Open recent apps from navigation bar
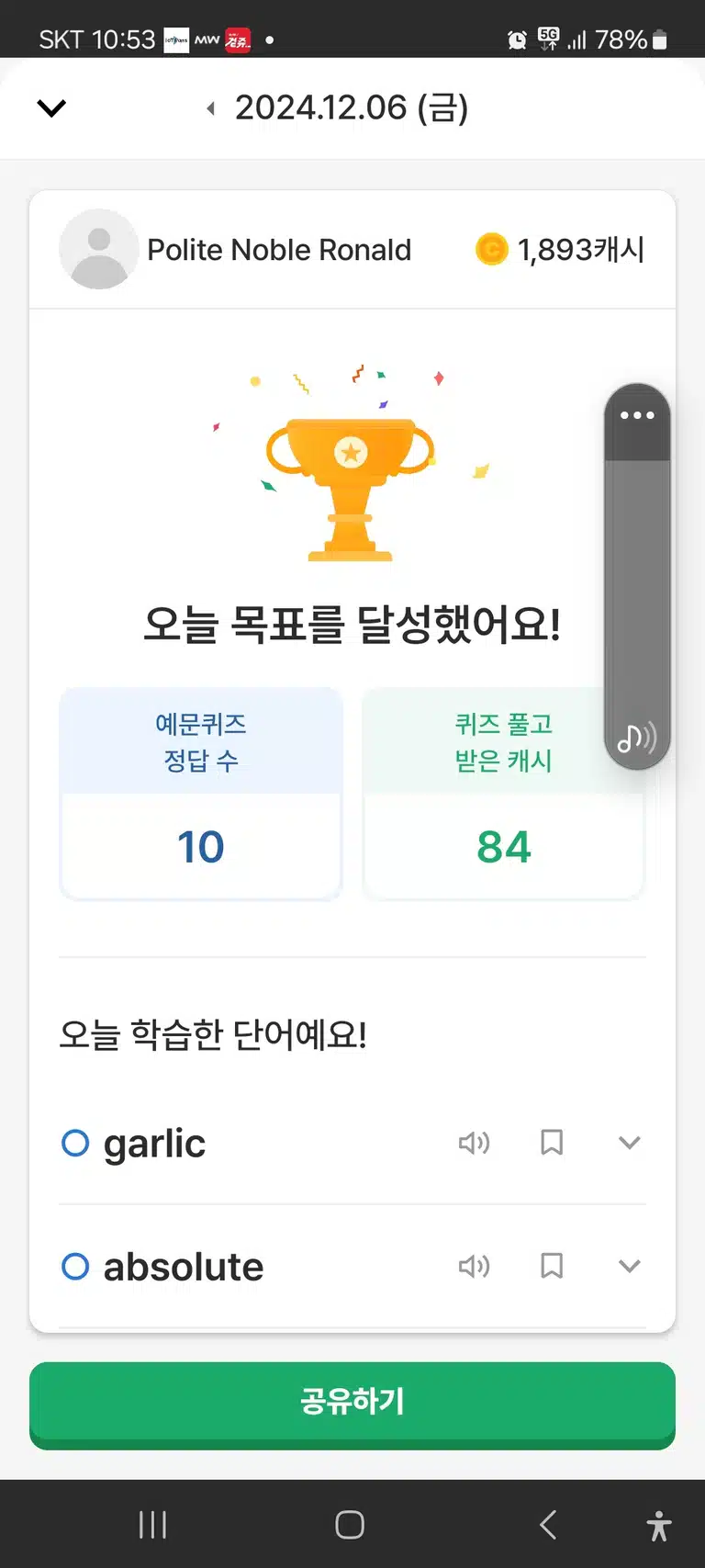This screenshot has width=705, height=1568. pyautogui.click(x=152, y=1525)
